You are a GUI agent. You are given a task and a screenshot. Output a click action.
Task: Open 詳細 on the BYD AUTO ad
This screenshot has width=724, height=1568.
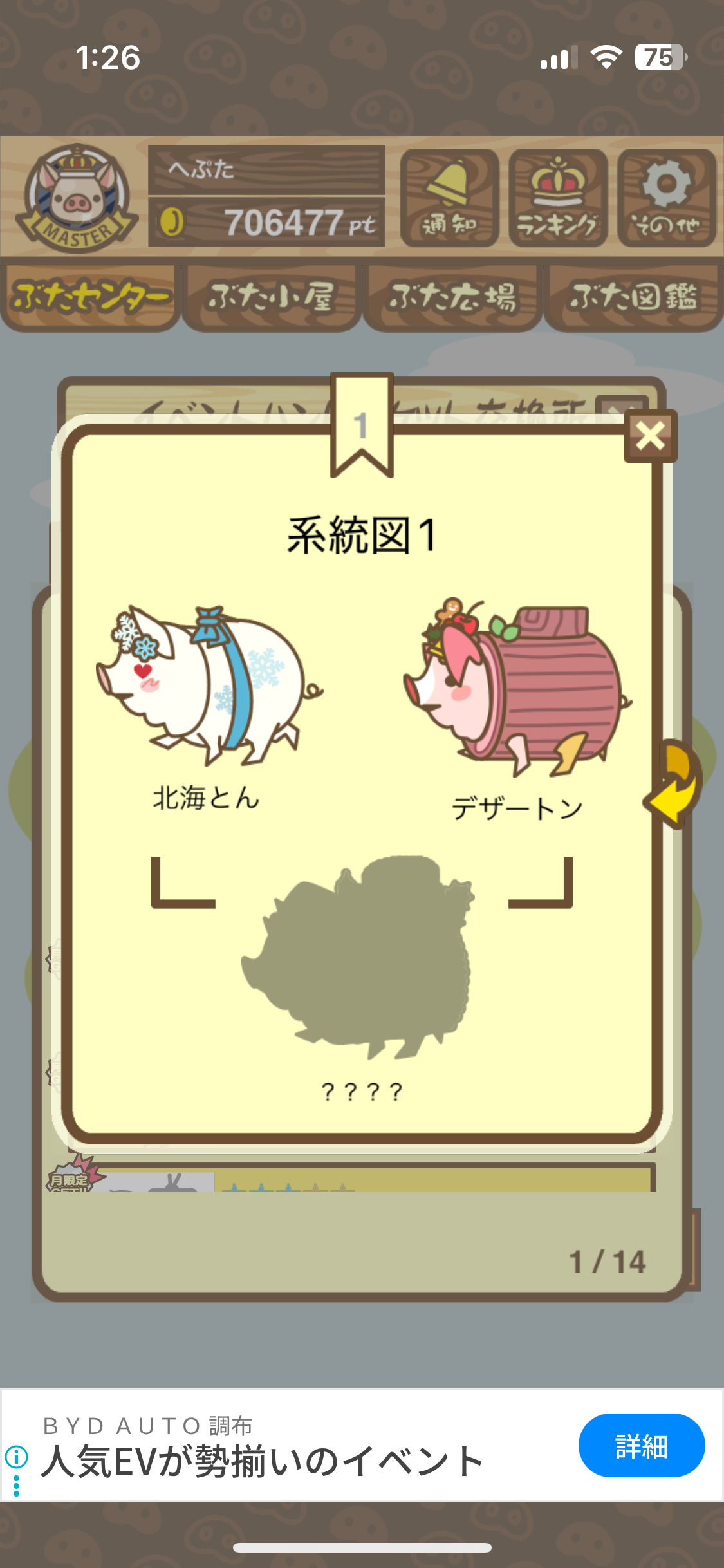click(641, 1446)
